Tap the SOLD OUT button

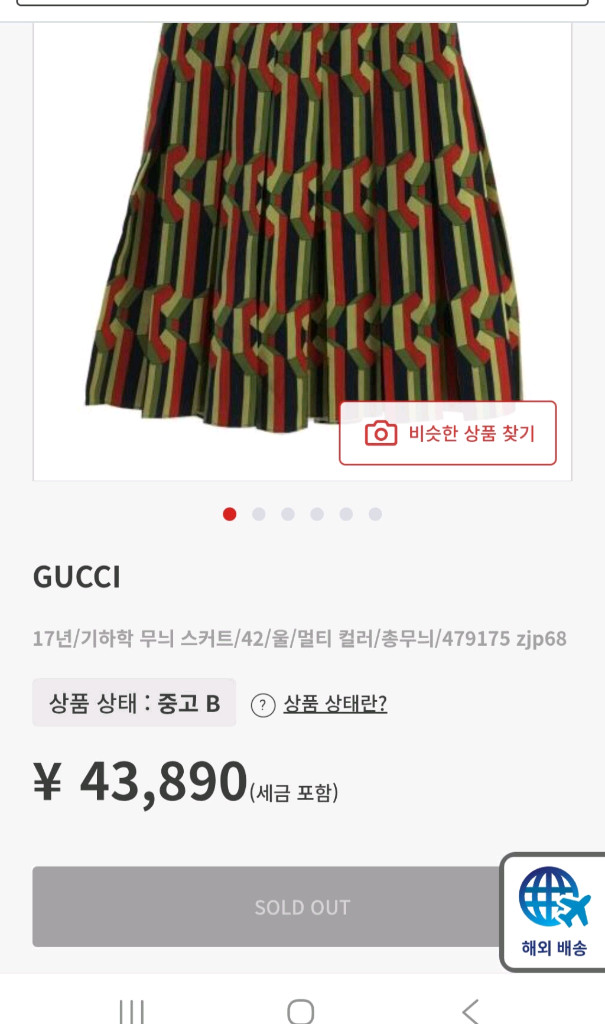coord(268,907)
